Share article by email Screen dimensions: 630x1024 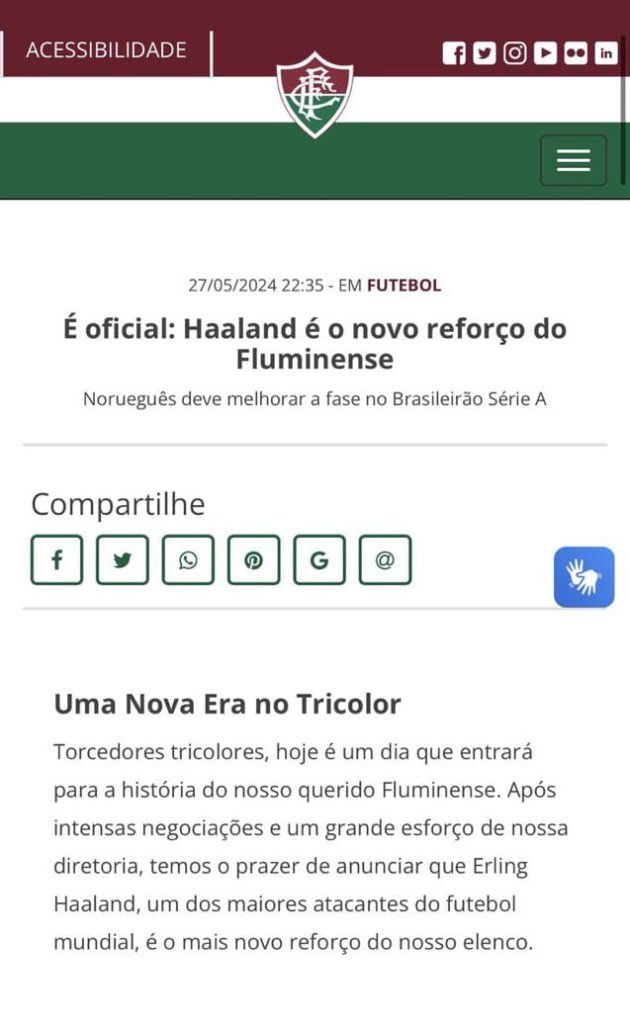point(385,560)
